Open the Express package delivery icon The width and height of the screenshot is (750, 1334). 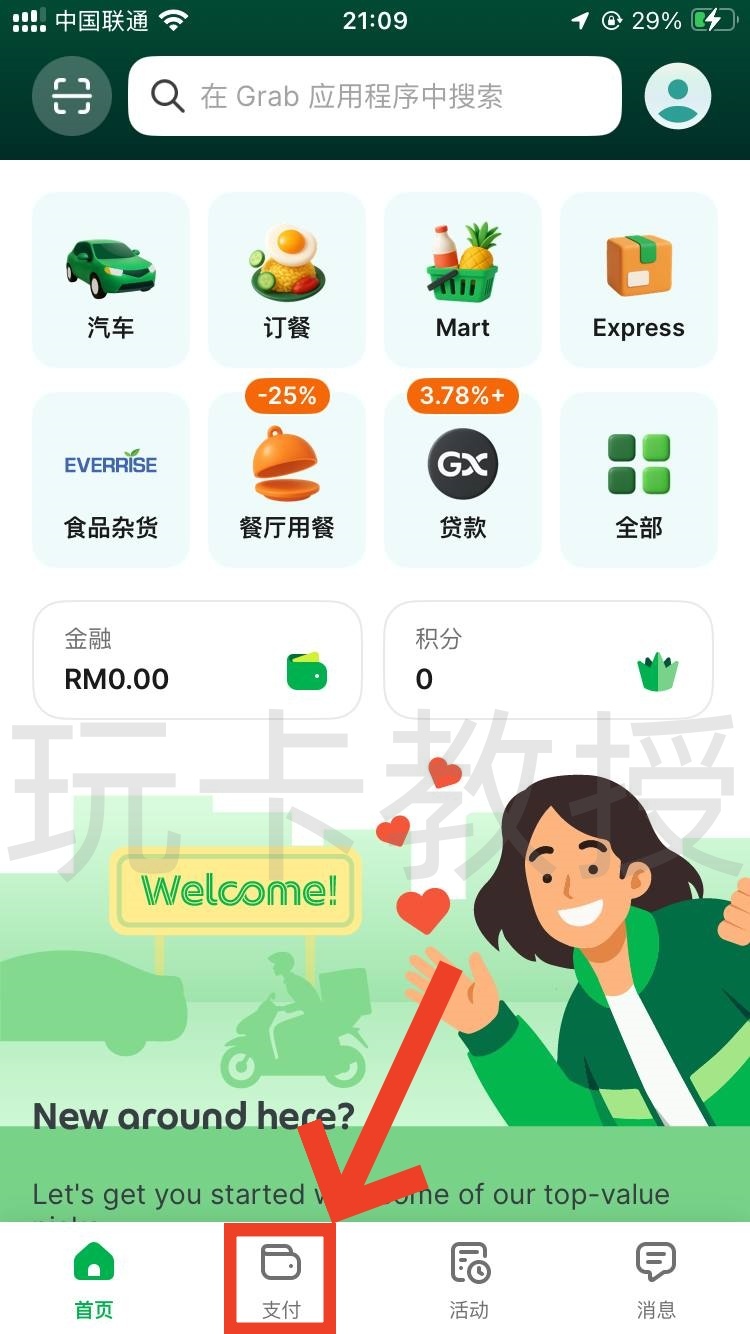pyautogui.click(x=638, y=266)
